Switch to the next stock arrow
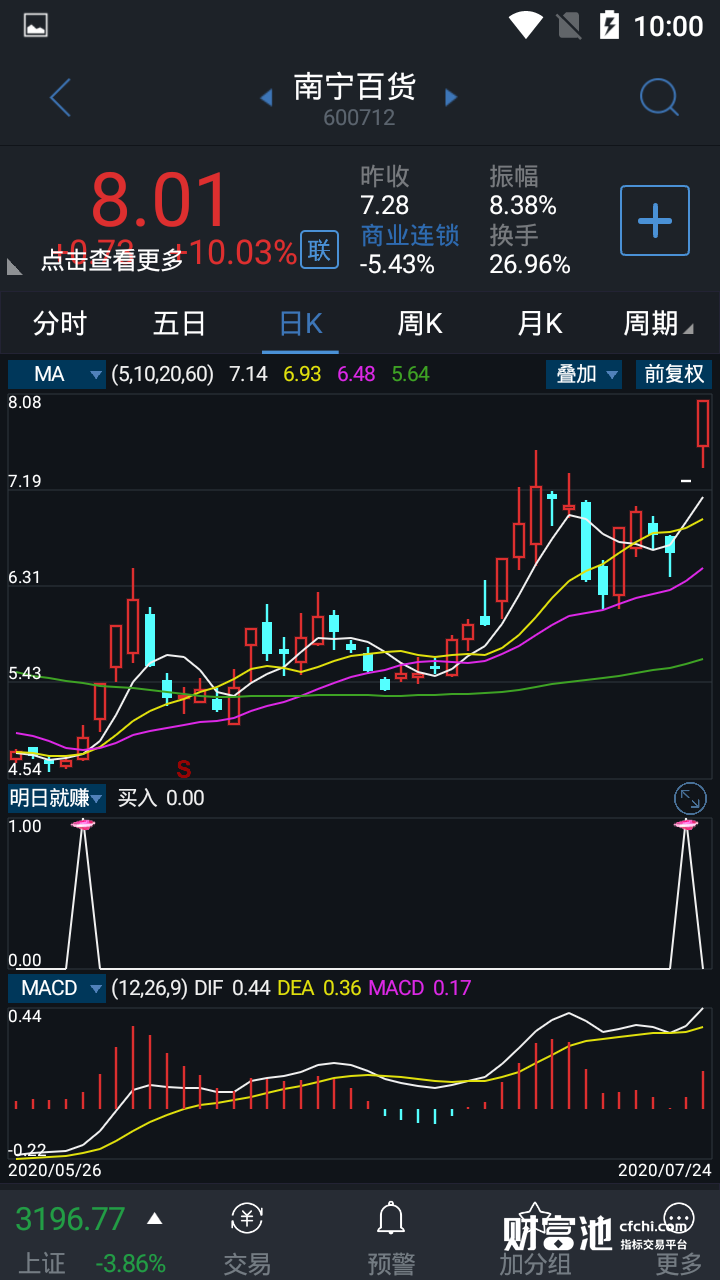This screenshot has height=1280, width=720. coord(451,98)
